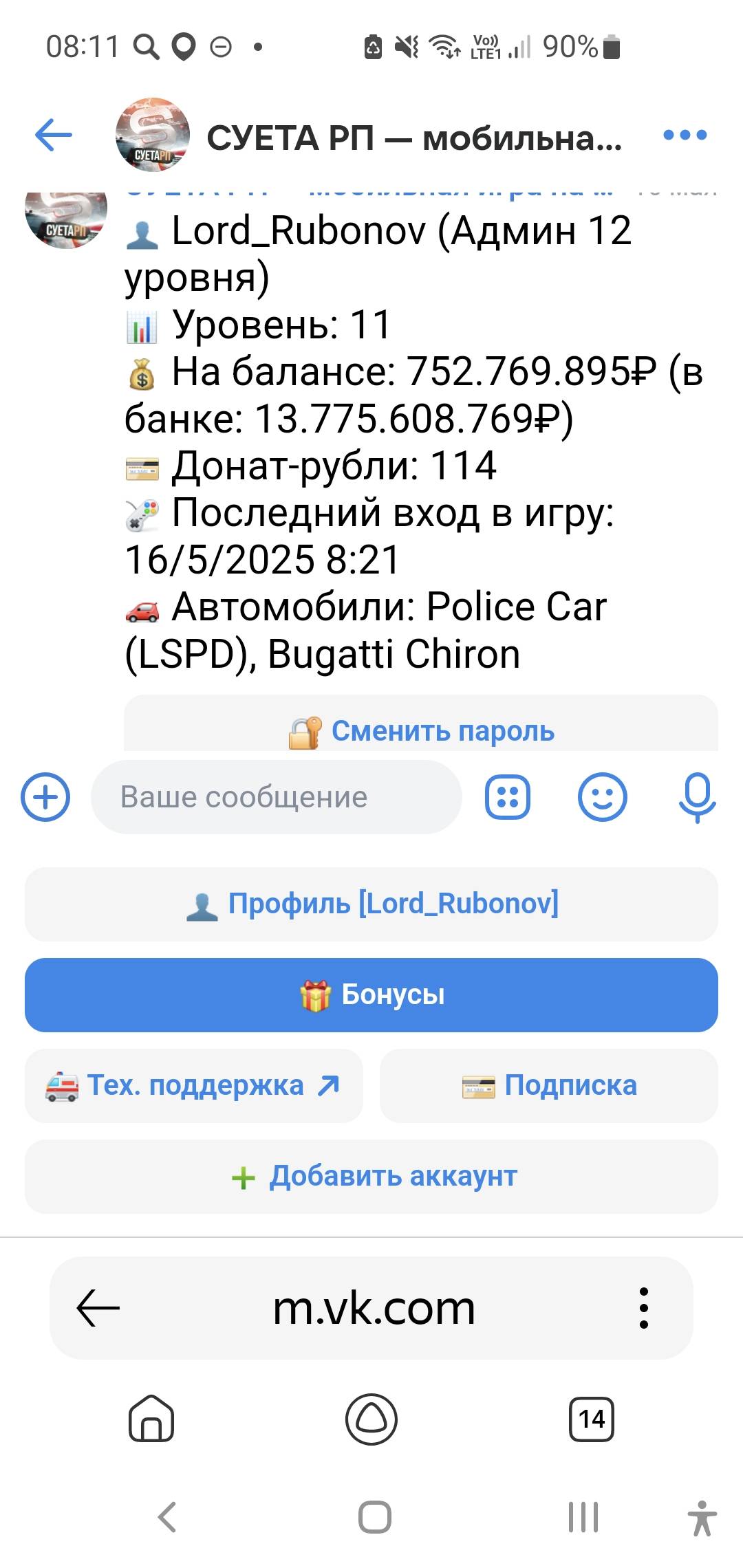
Task: Open the chat's three-dots menu
Action: pyautogui.click(x=685, y=135)
